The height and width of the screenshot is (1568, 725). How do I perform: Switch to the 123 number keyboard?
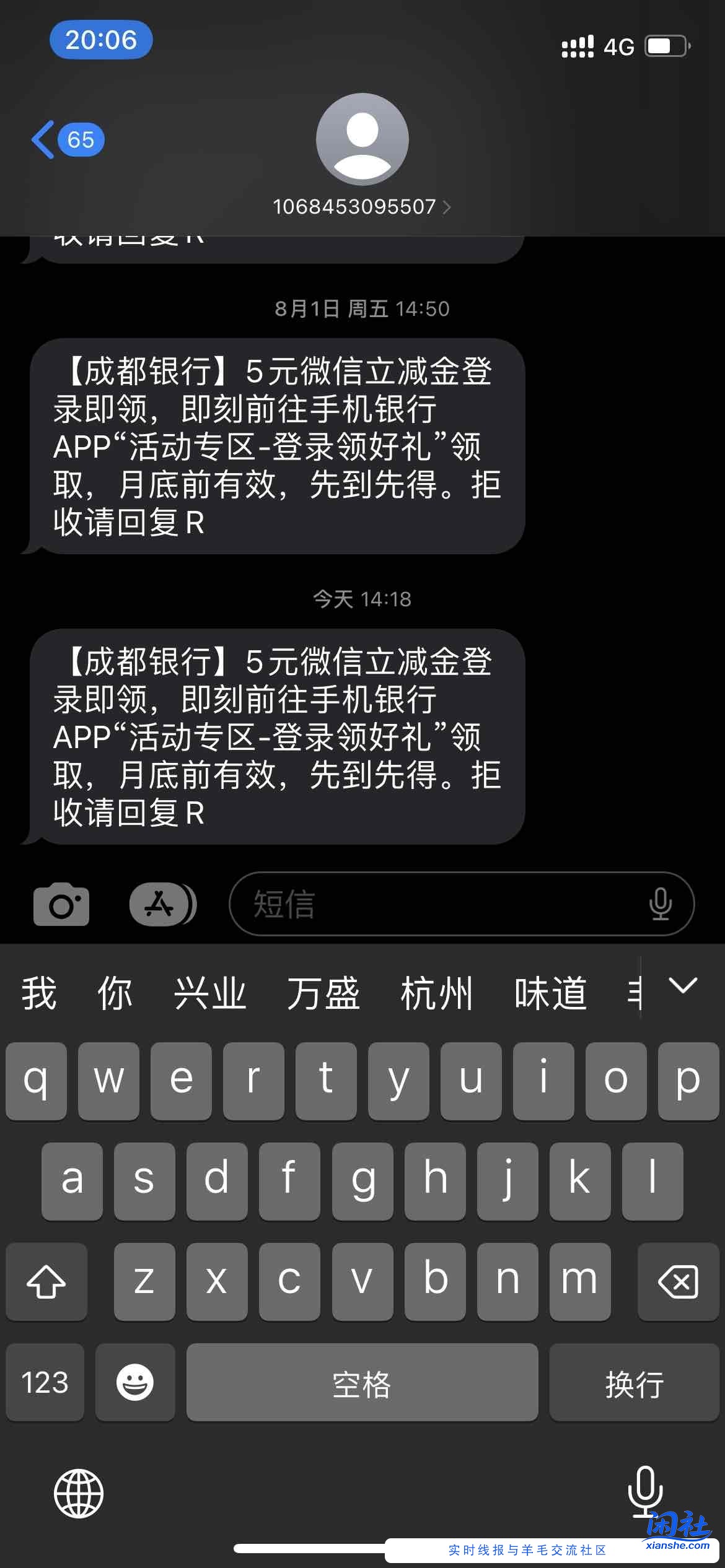45,1382
